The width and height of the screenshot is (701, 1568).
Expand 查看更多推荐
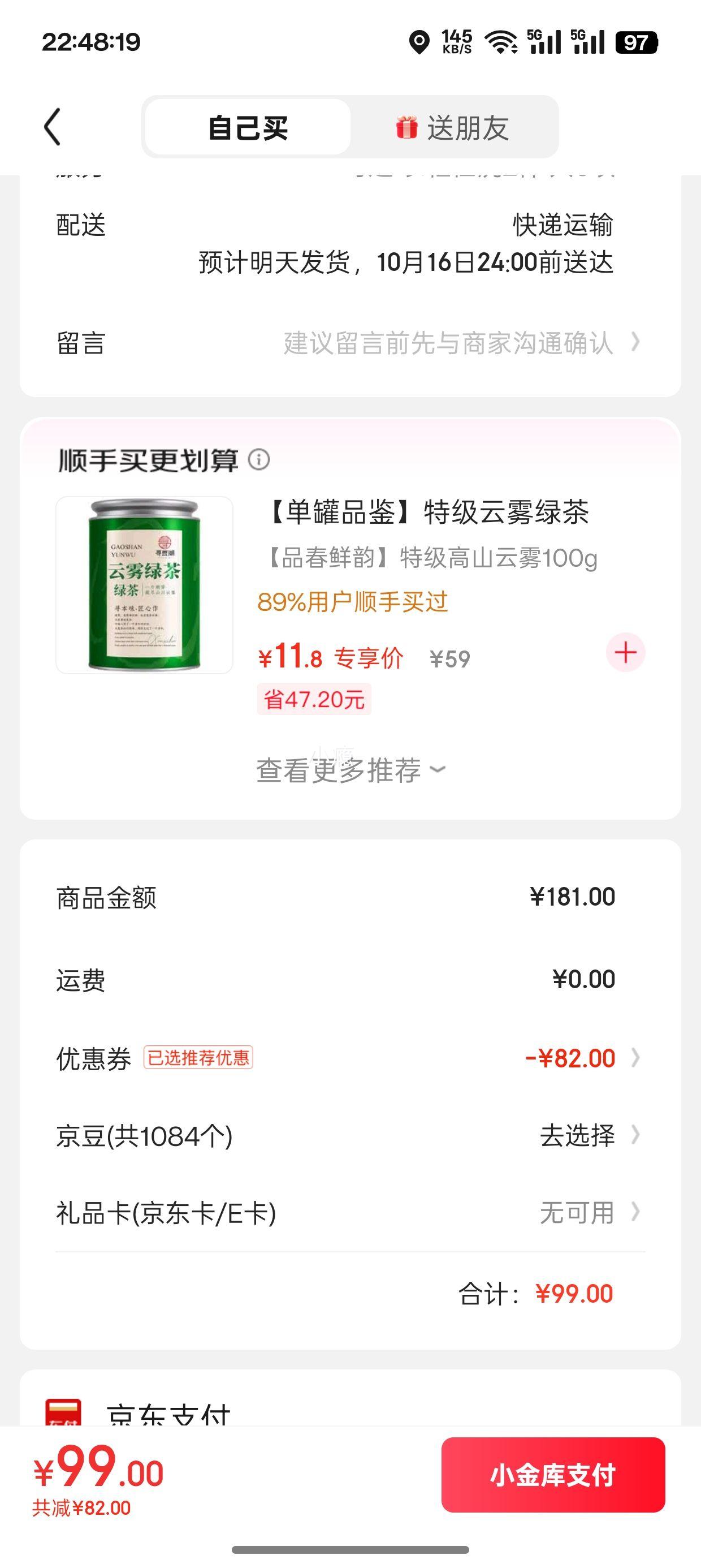pyautogui.click(x=350, y=770)
